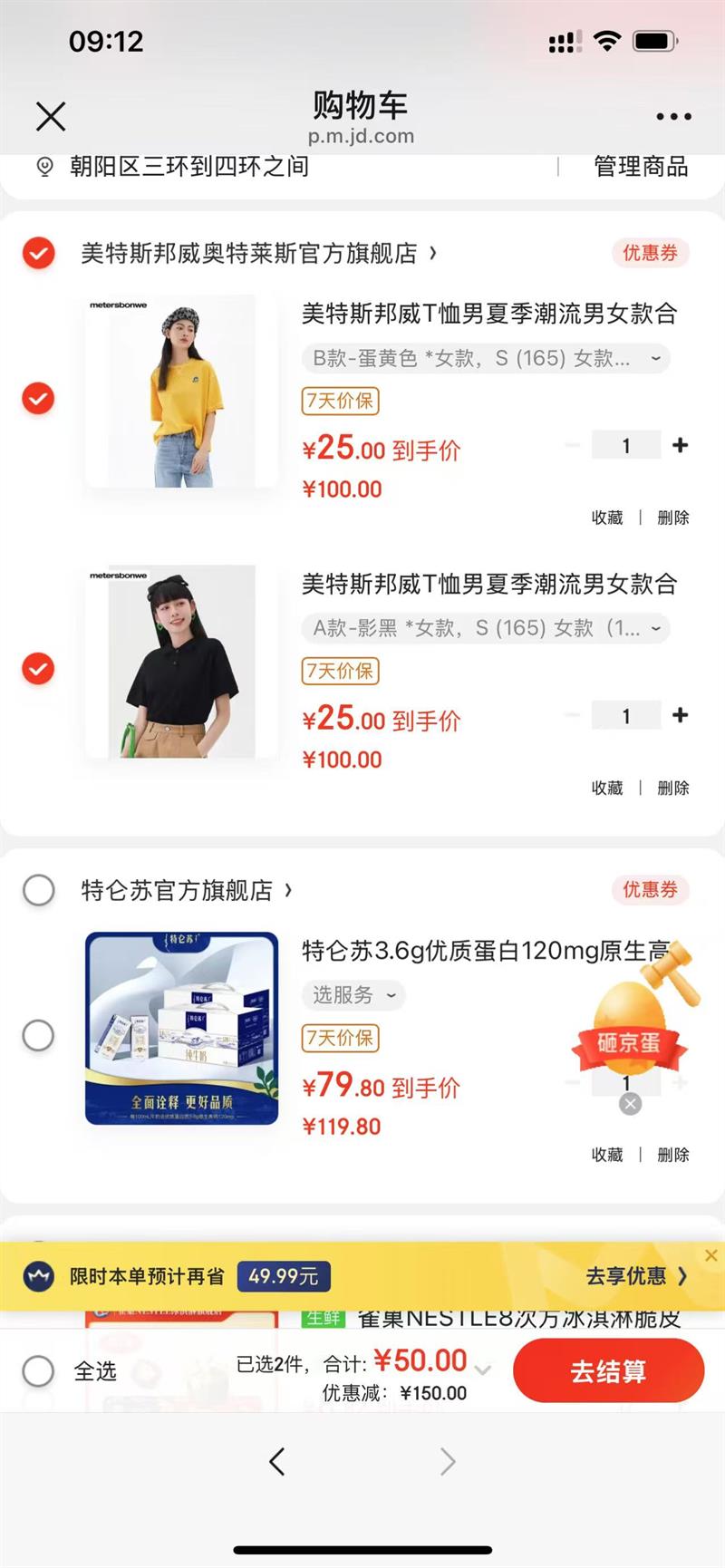The image size is (725, 1568).
Task: Check the 全选 select-all box
Action: [x=39, y=1370]
